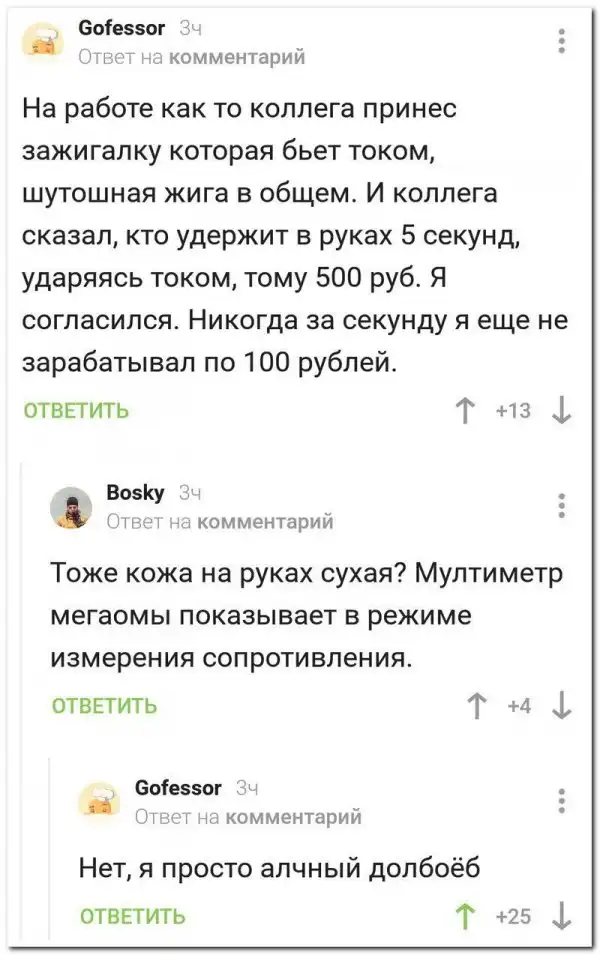Reply to Gofessor's comment with +25 rating
This screenshot has height=955, width=600.
pos(132,915)
